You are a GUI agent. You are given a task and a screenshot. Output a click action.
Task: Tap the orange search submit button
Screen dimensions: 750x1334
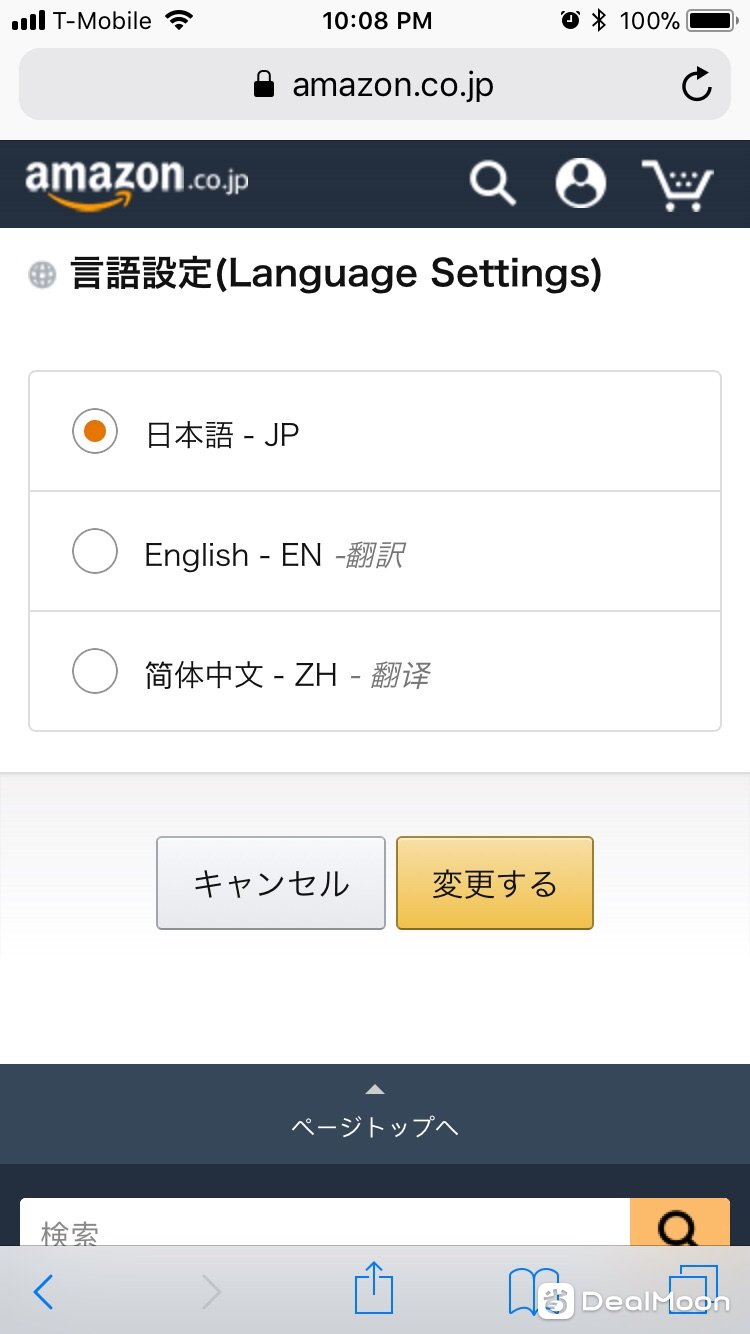pos(680,1224)
